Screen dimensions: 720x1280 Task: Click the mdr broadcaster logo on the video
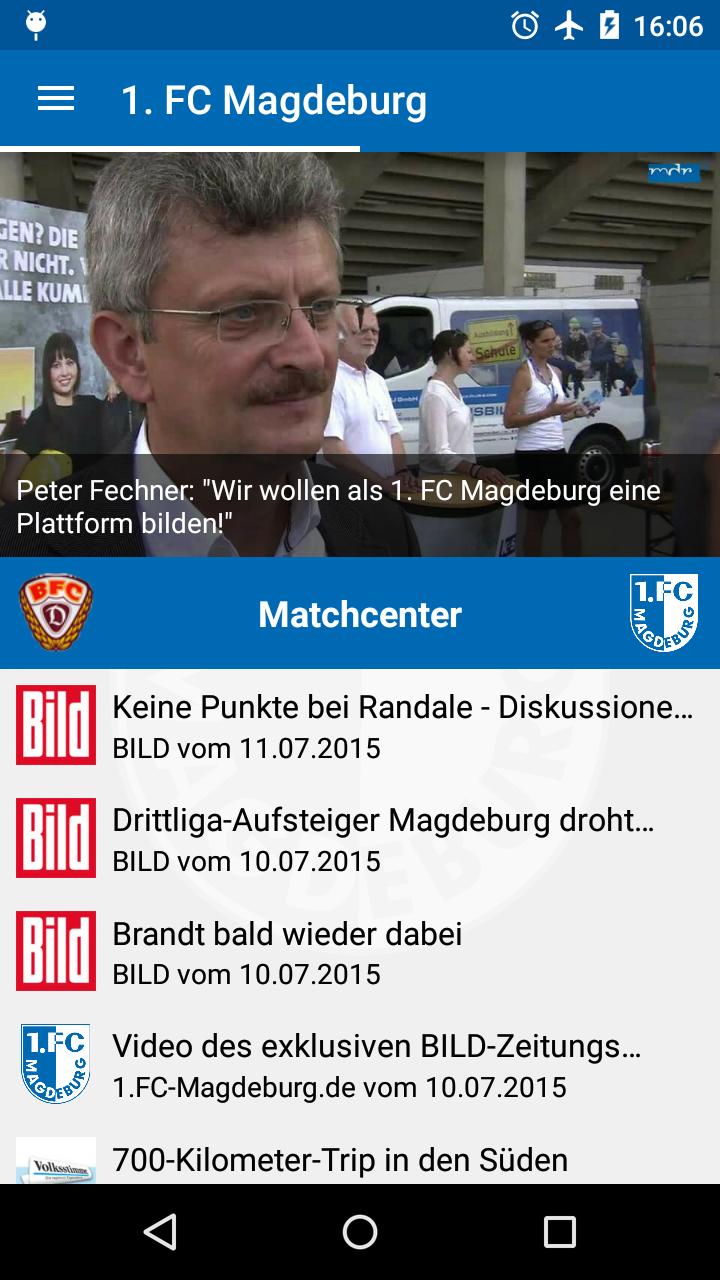click(676, 172)
